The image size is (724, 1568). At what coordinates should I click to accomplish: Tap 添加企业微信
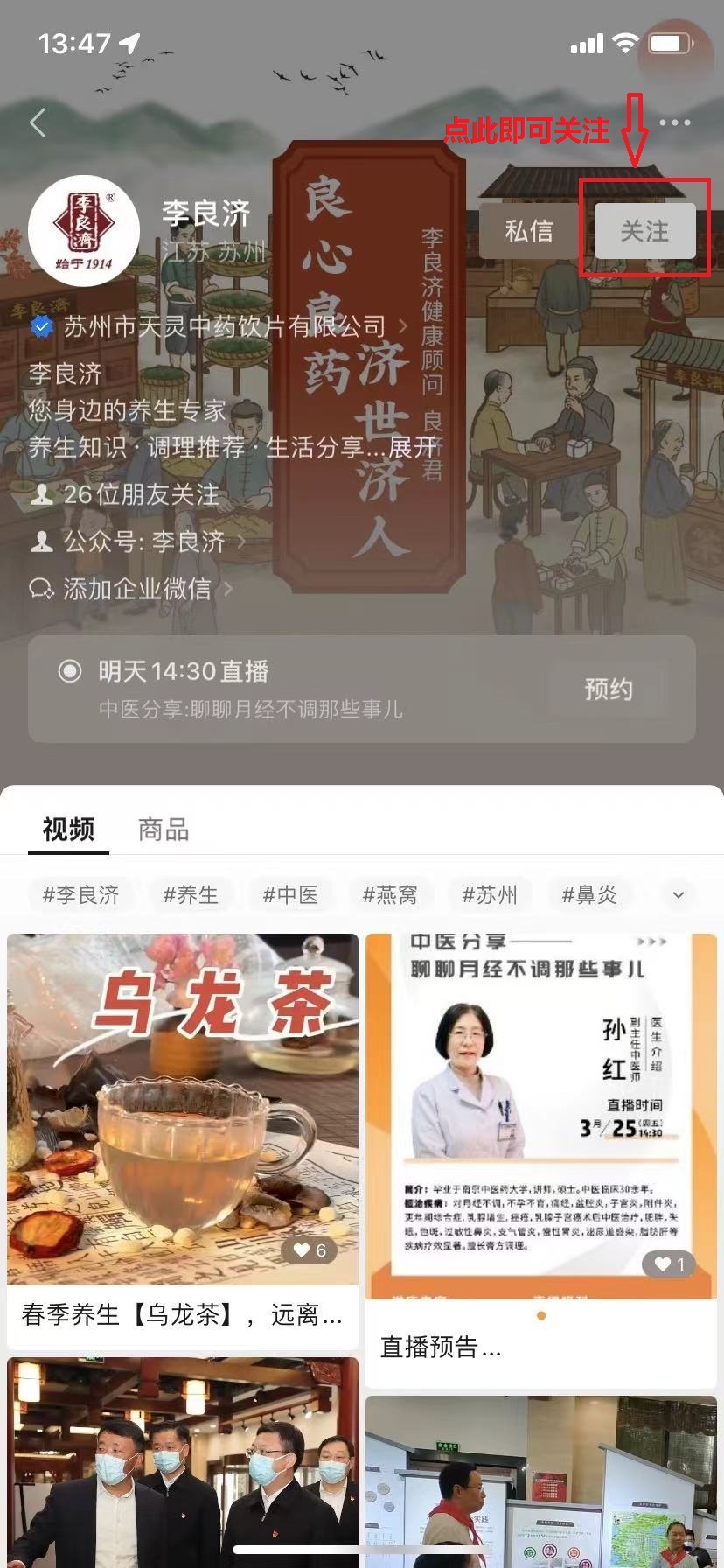click(137, 589)
